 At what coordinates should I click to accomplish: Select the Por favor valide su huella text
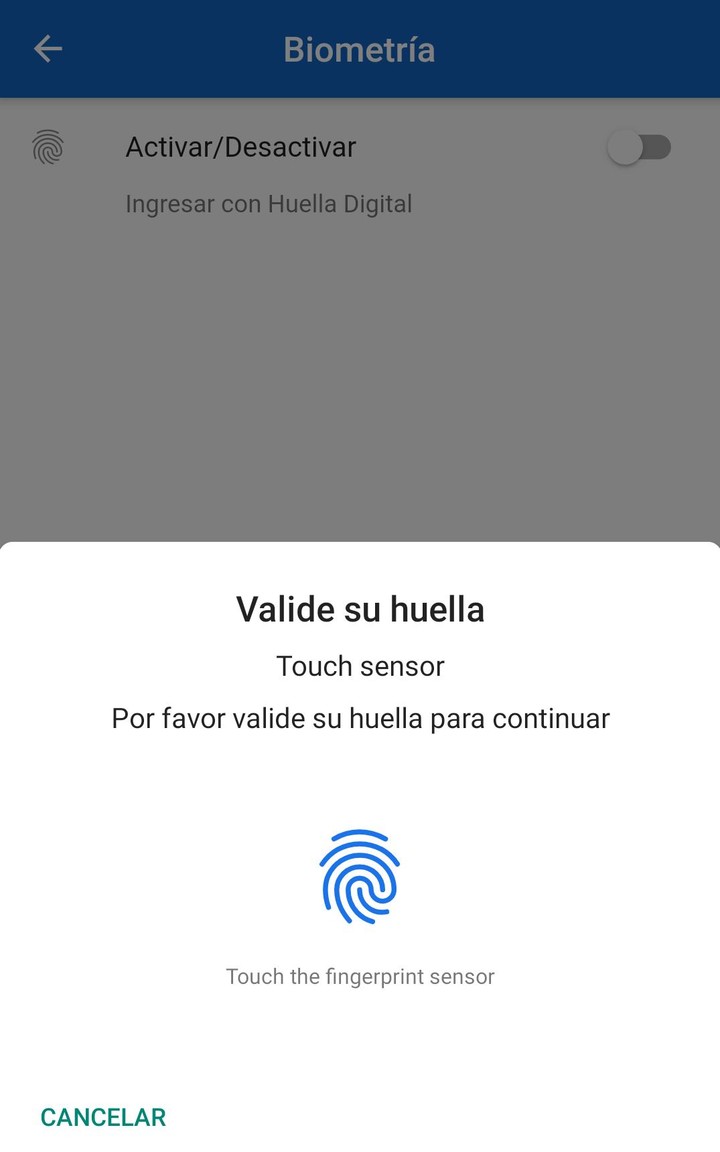point(360,718)
